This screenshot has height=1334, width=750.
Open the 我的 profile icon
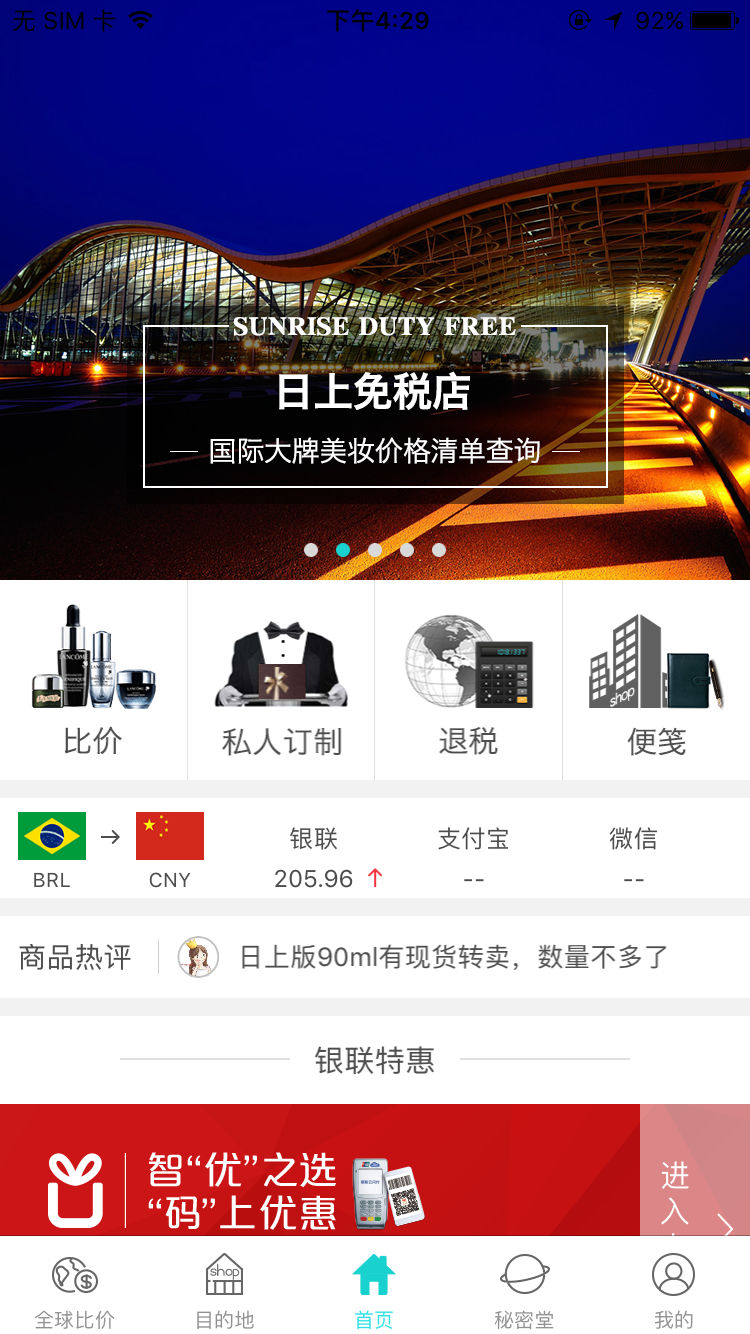coord(673,1288)
